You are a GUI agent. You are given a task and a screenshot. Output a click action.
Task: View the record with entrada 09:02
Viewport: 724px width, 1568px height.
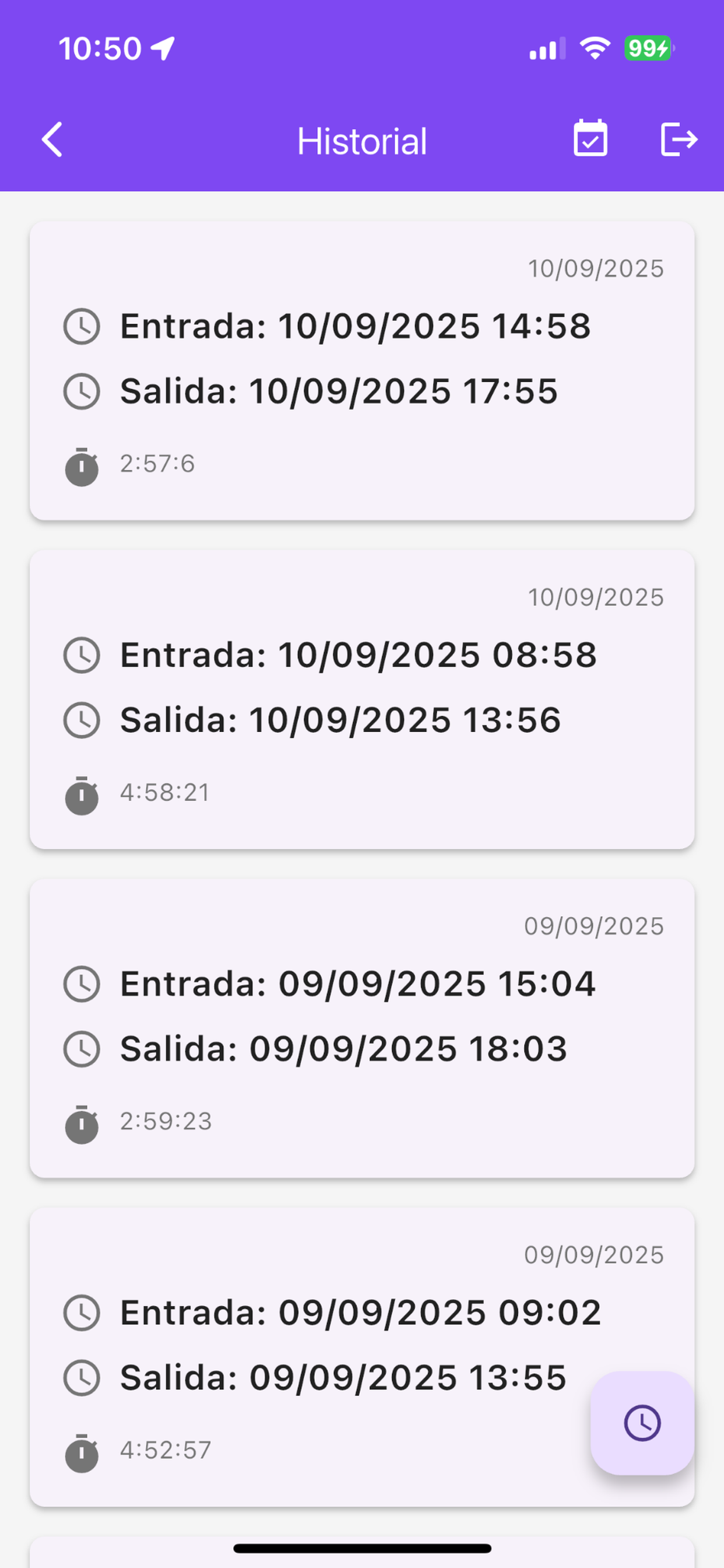362,1357
